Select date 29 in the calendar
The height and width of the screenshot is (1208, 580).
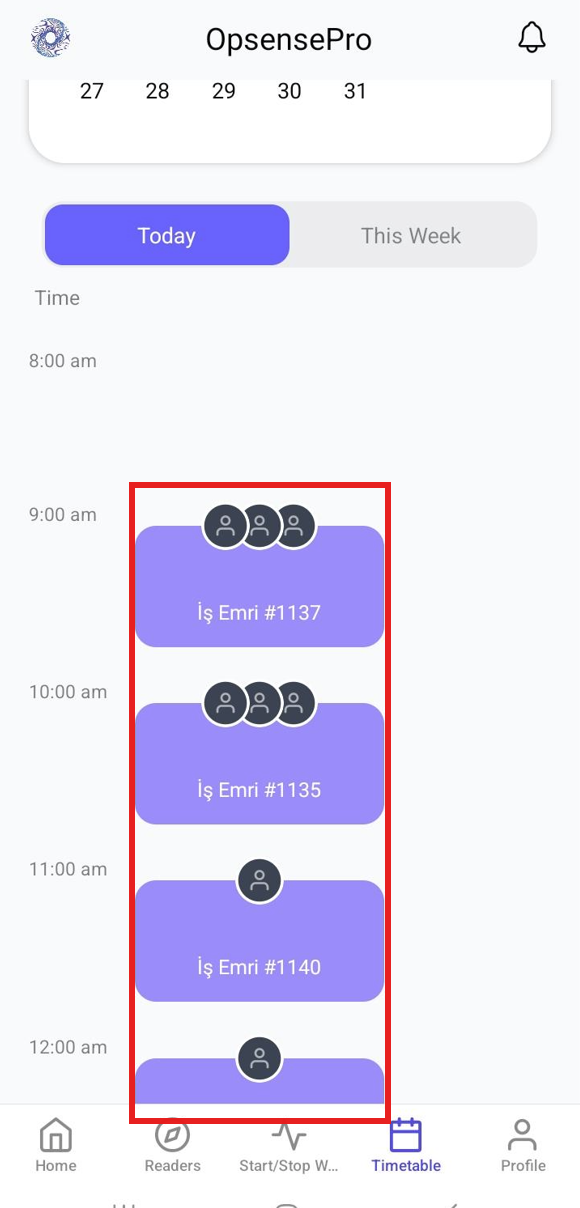[224, 91]
